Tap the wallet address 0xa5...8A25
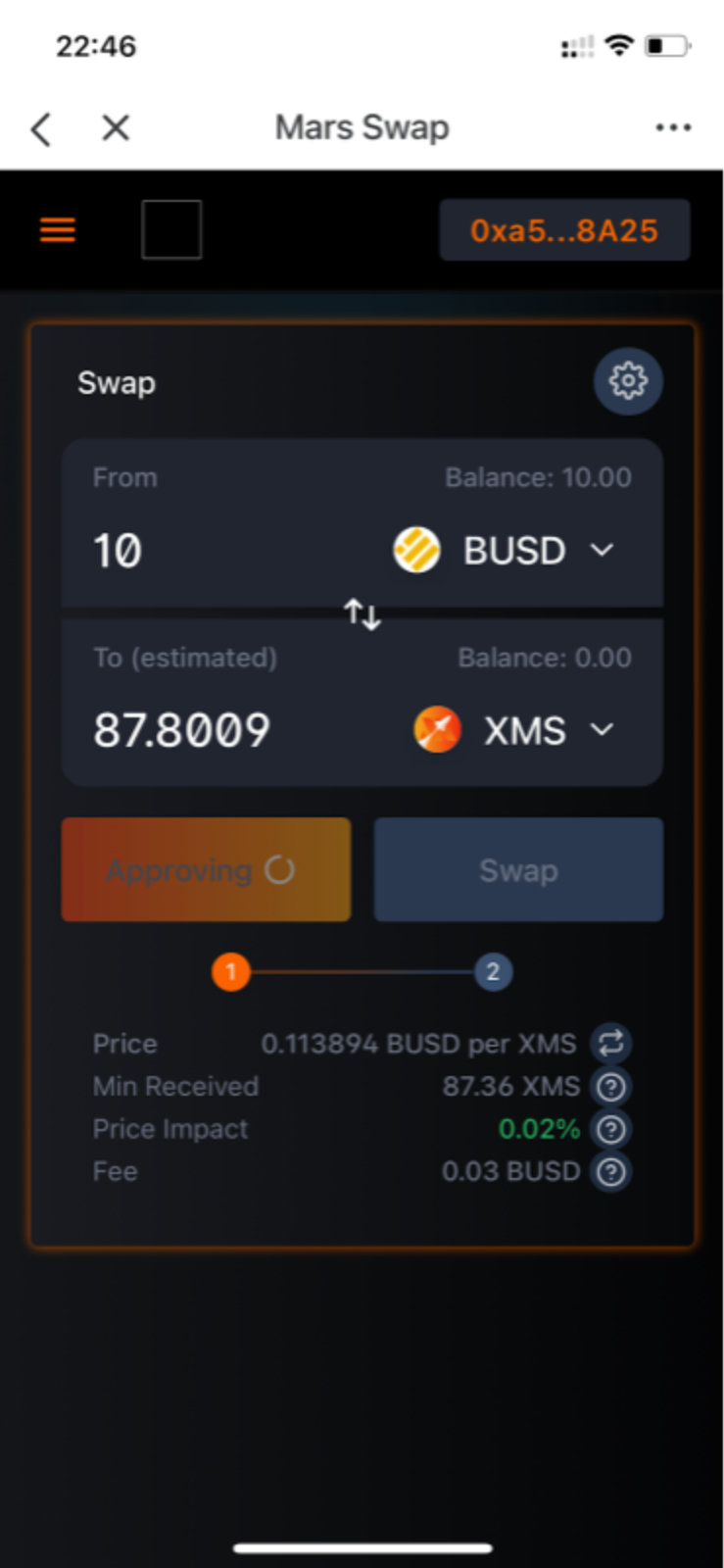The width and height of the screenshot is (724, 1568). (x=564, y=230)
